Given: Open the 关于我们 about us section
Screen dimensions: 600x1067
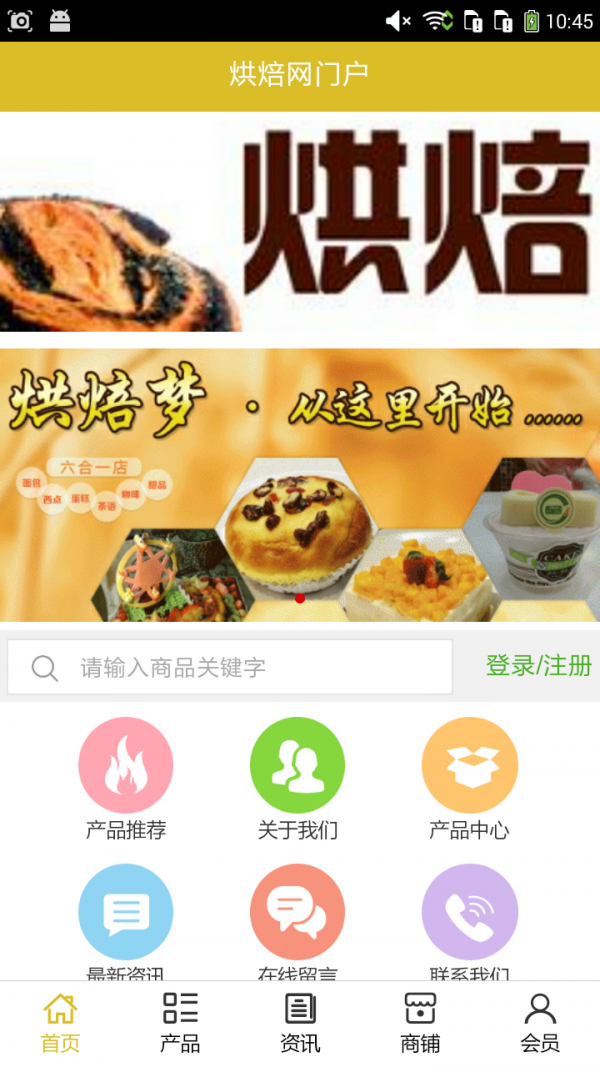Looking at the screenshot, I should point(297,779).
